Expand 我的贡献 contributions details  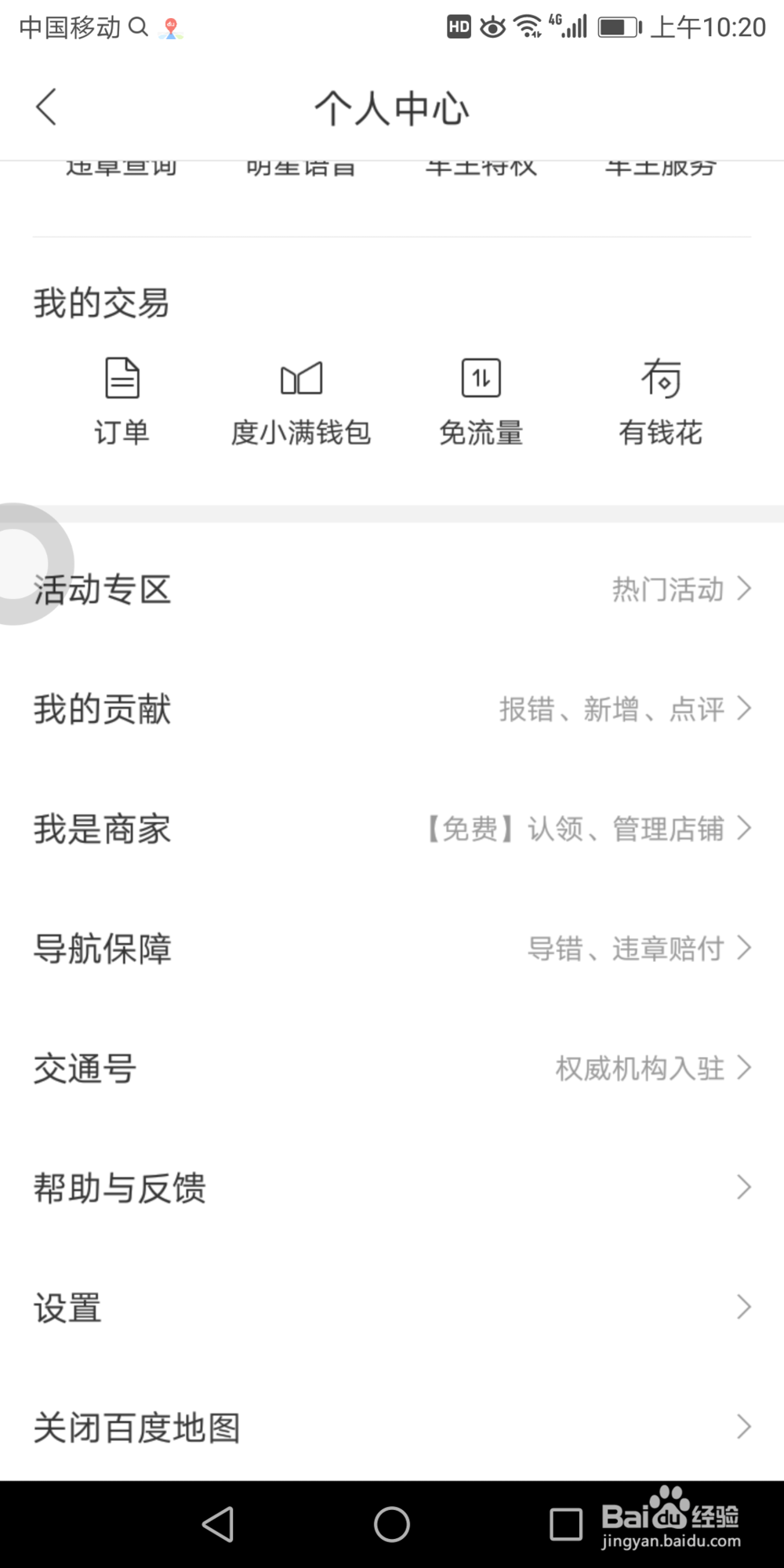coord(392,709)
